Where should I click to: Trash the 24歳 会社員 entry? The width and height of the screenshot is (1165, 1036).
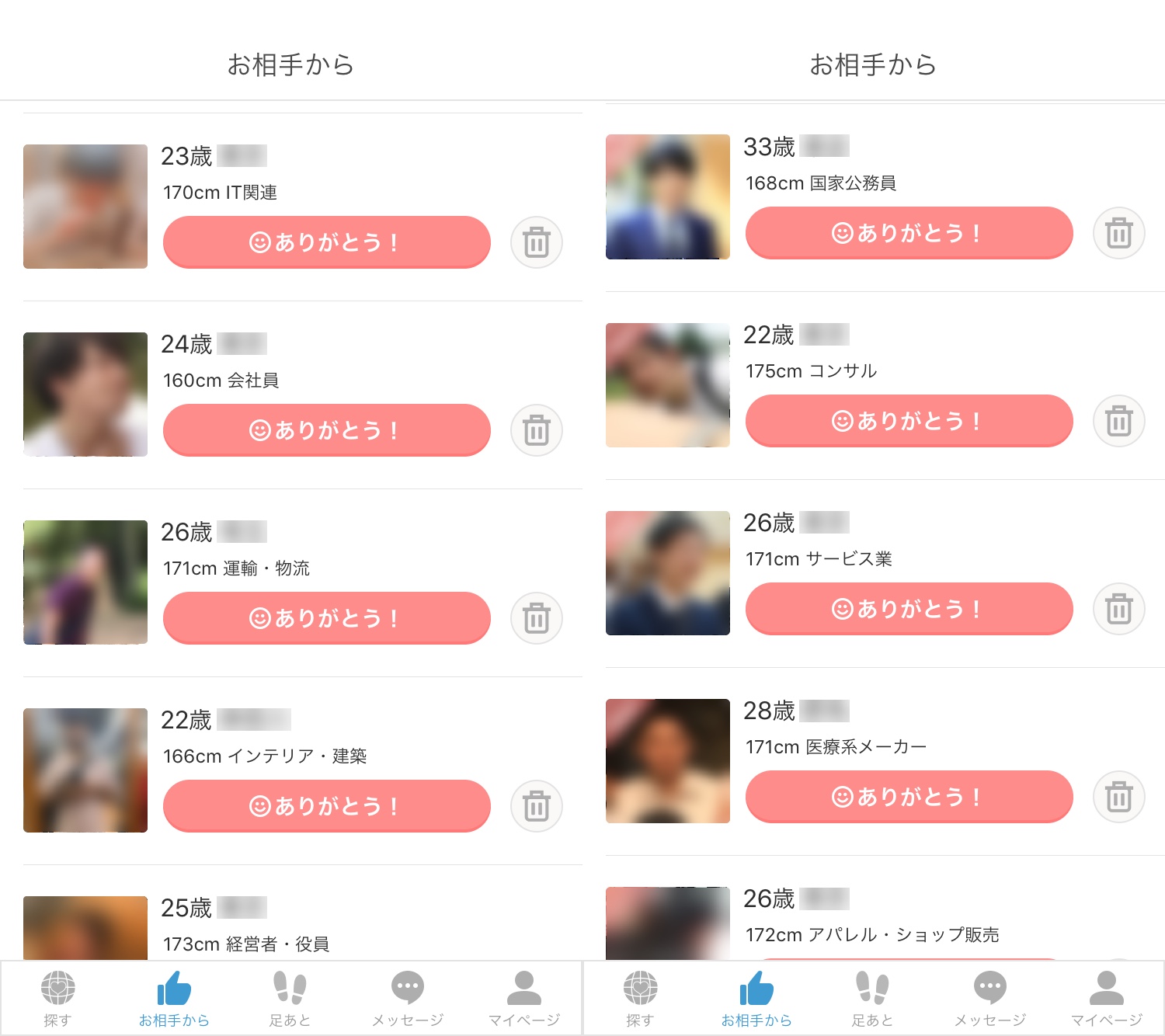coord(536,430)
